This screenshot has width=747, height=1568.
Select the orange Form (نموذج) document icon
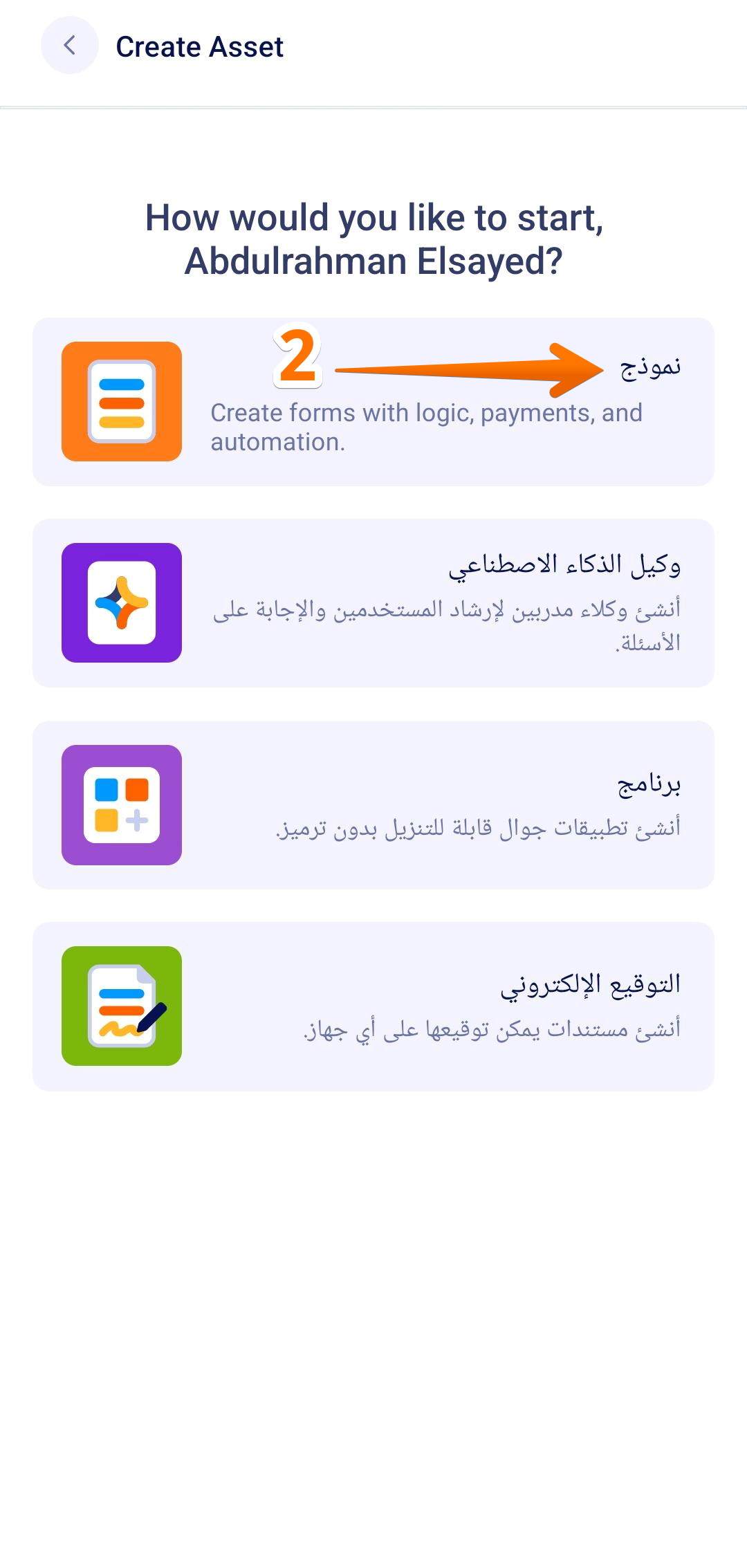click(122, 400)
